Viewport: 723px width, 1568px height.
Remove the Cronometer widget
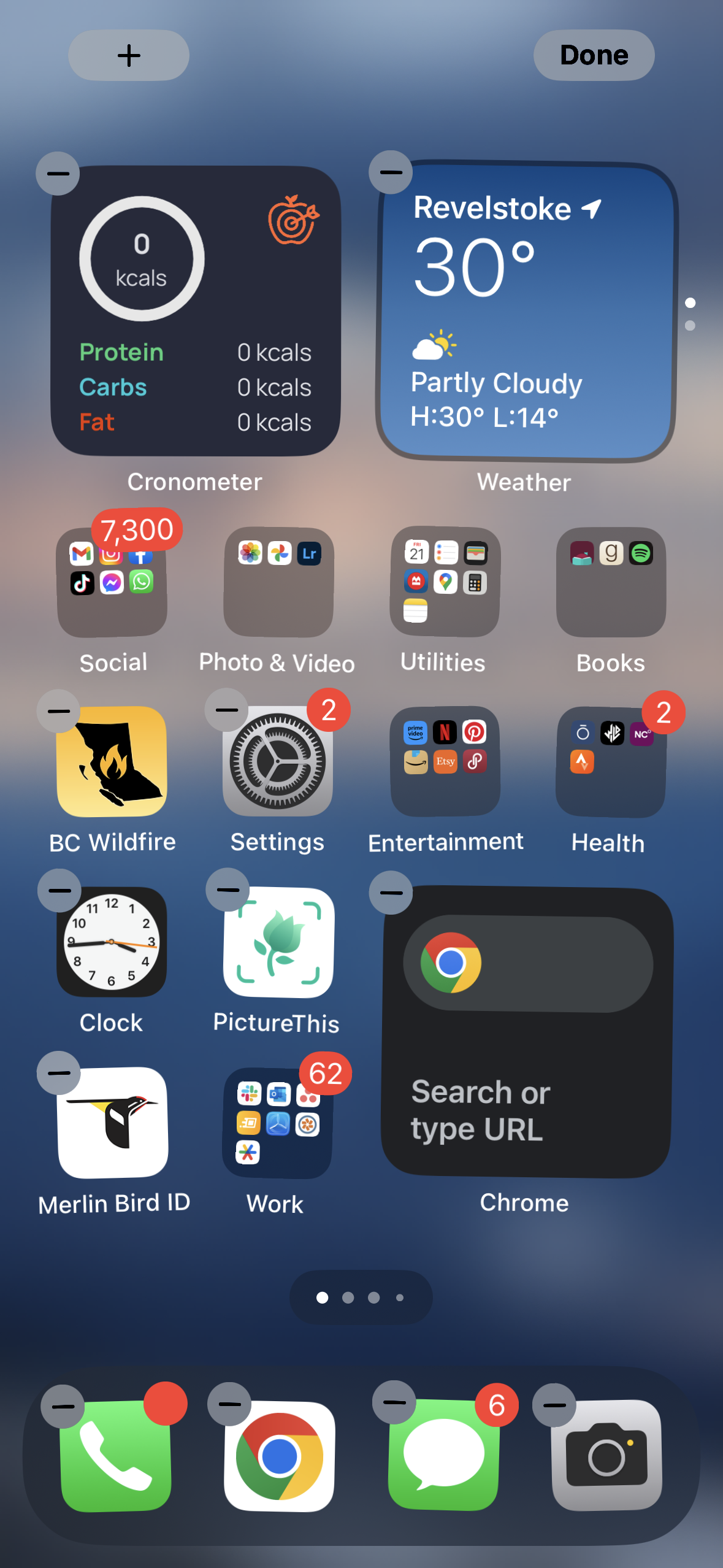click(58, 174)
